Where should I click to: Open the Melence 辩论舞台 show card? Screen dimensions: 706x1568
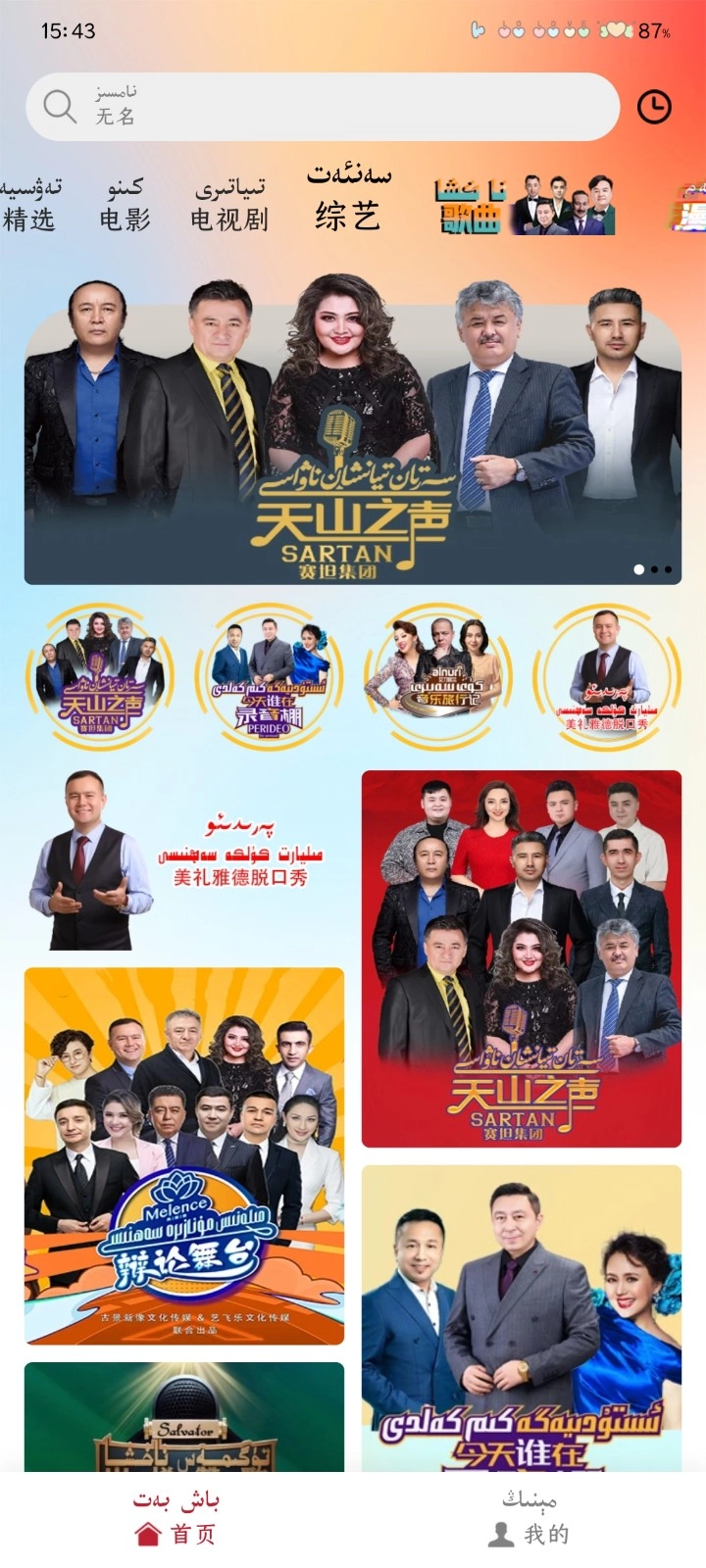coord(184,1156)
